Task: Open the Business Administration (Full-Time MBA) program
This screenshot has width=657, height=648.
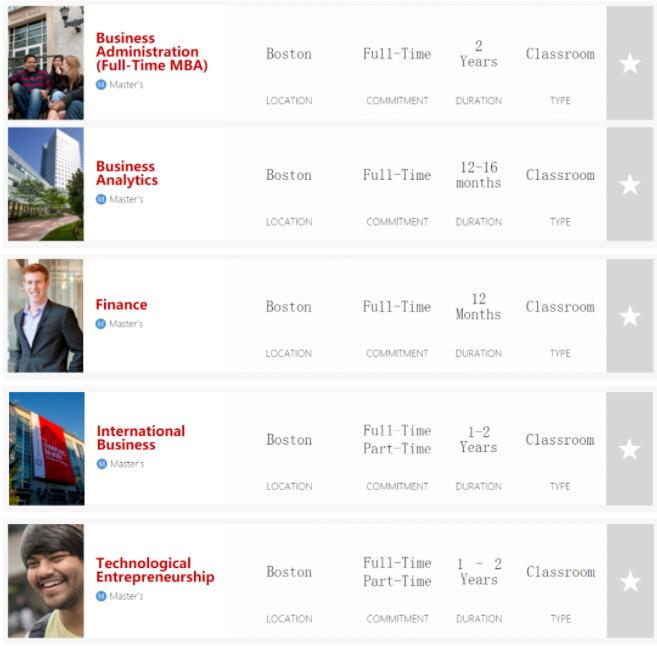Action: click(x=151, y=52)
